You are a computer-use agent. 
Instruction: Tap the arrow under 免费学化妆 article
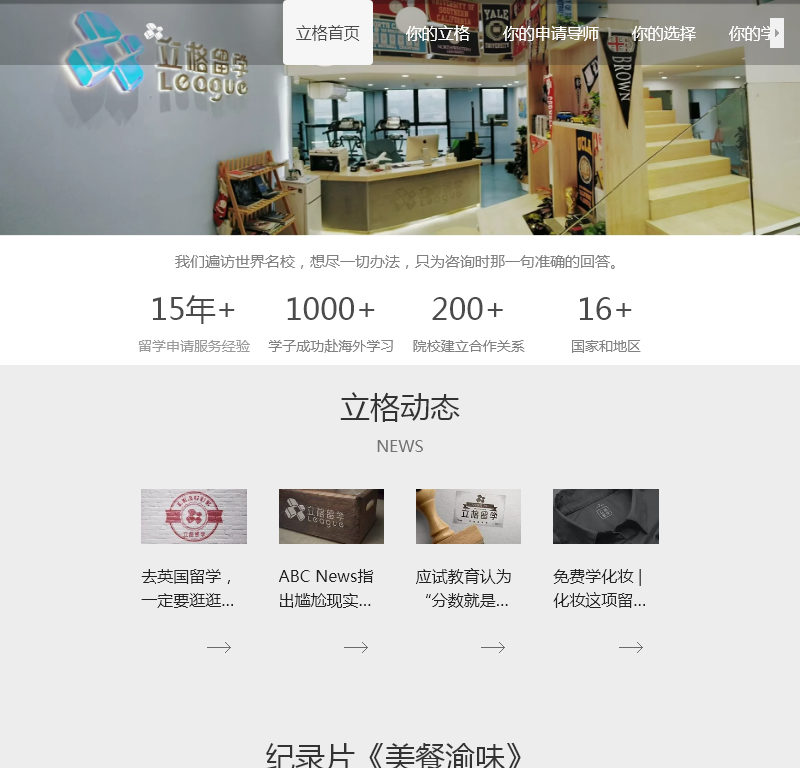(630, 648)
